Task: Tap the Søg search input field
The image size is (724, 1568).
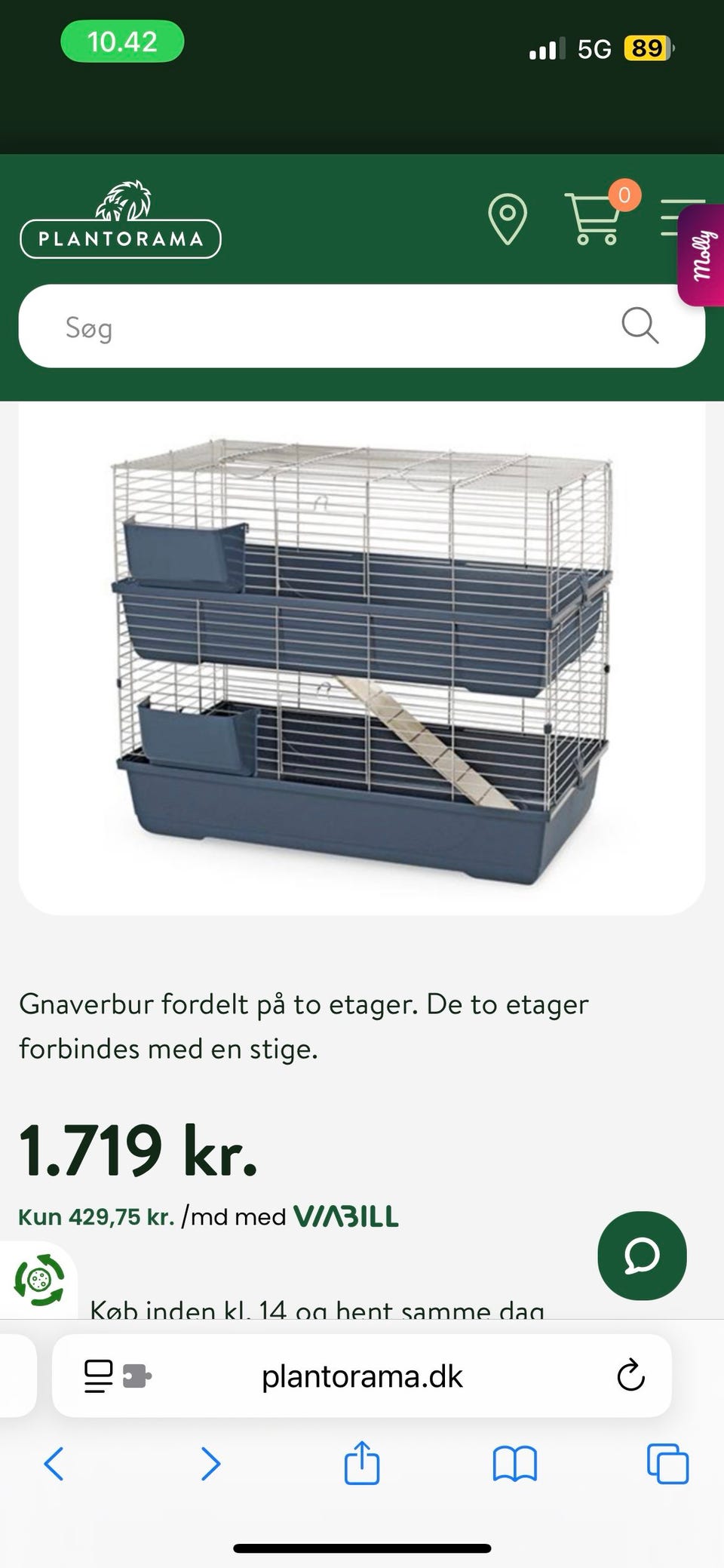Action: pyautogui.click(x=302, y=327)
